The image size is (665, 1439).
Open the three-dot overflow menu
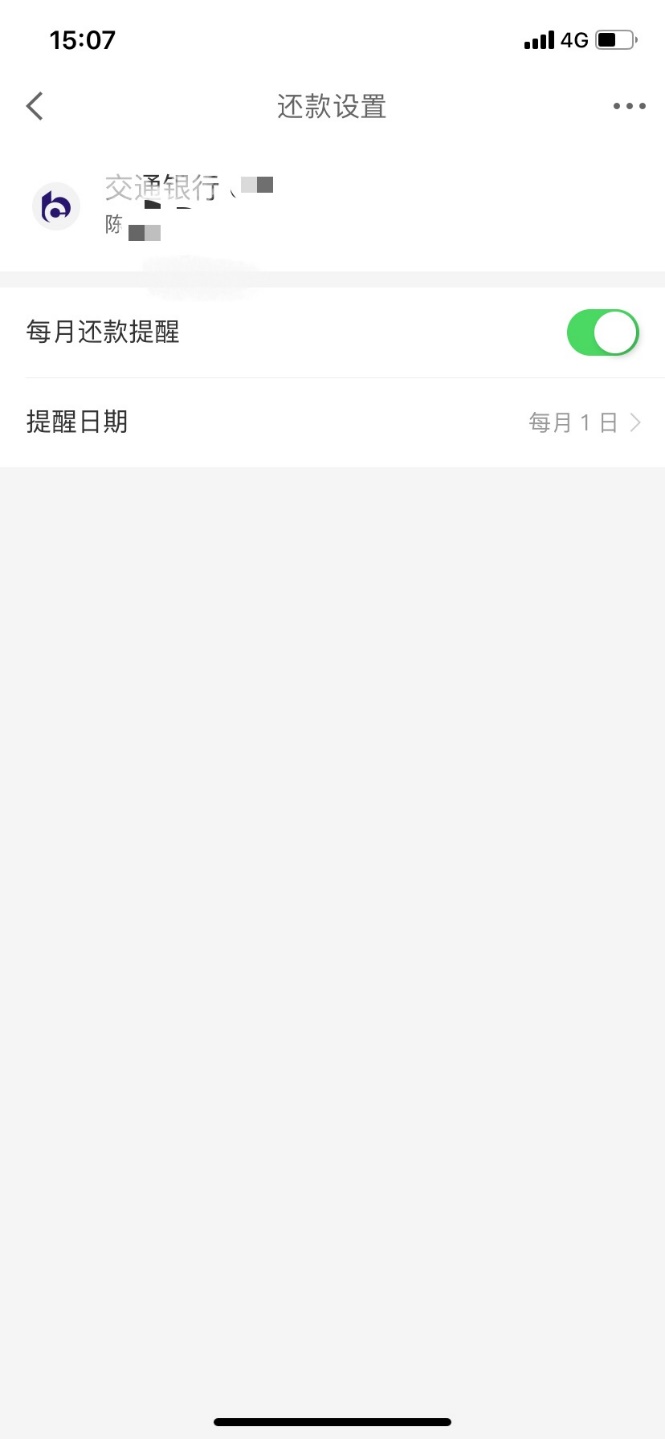coord(629,106)
